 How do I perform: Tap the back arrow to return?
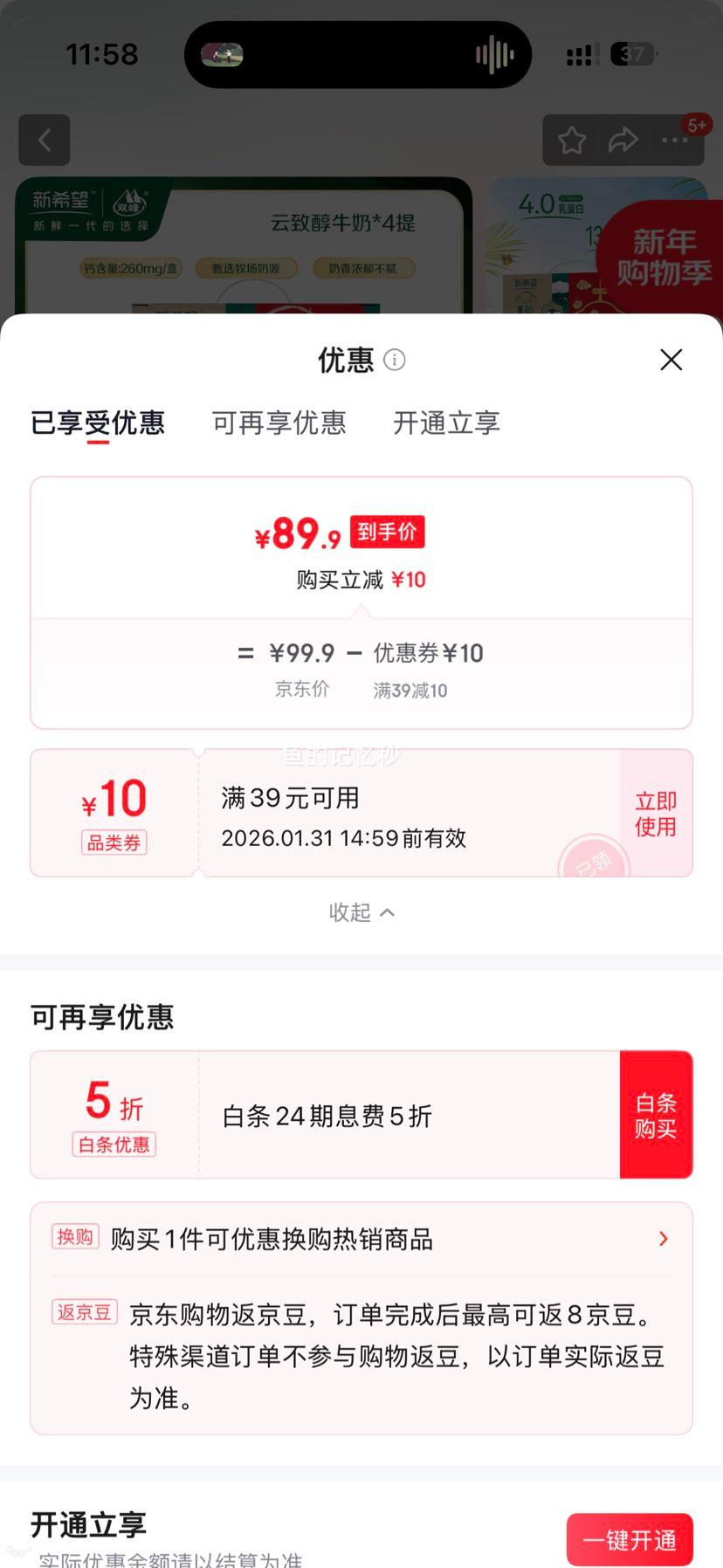44,140
